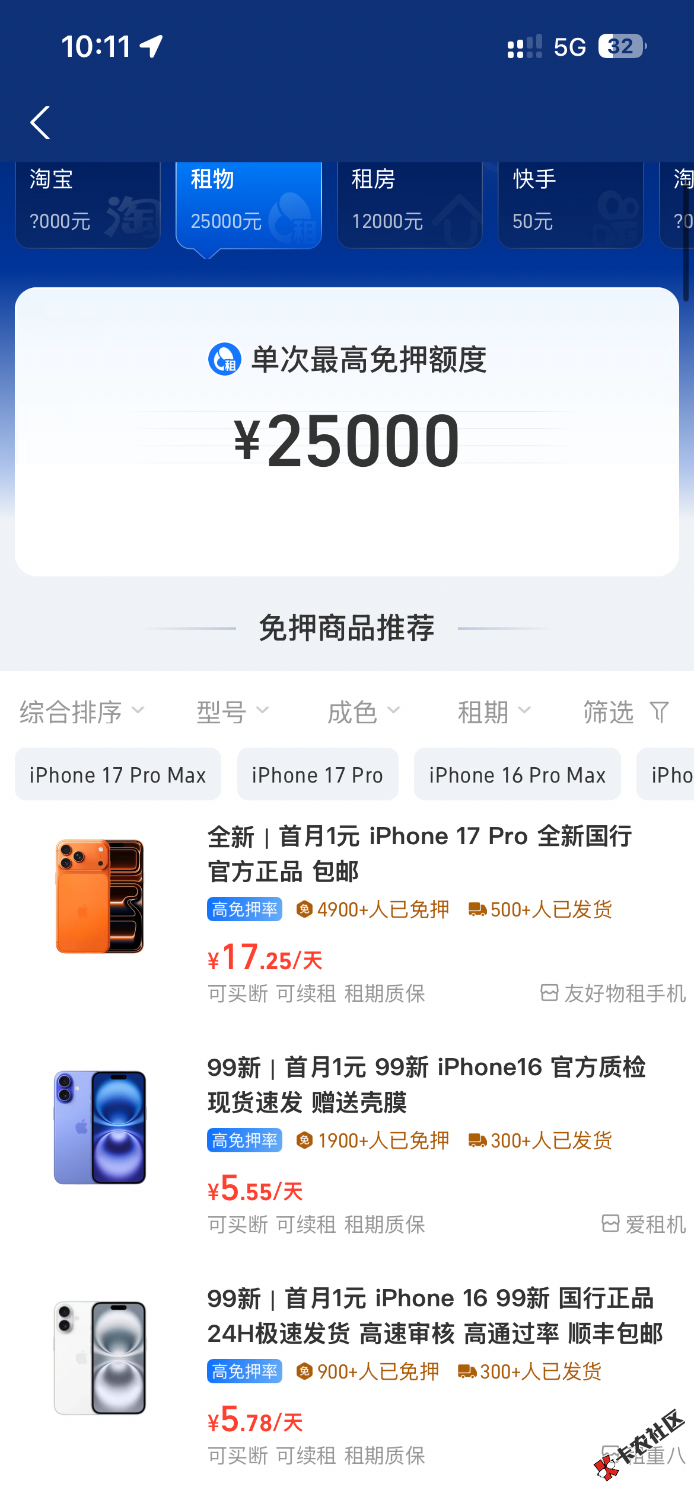Filter by iPhone 17 Pro Max chip
Screen dimensions: 694x1500
click(x=118, y=775)
